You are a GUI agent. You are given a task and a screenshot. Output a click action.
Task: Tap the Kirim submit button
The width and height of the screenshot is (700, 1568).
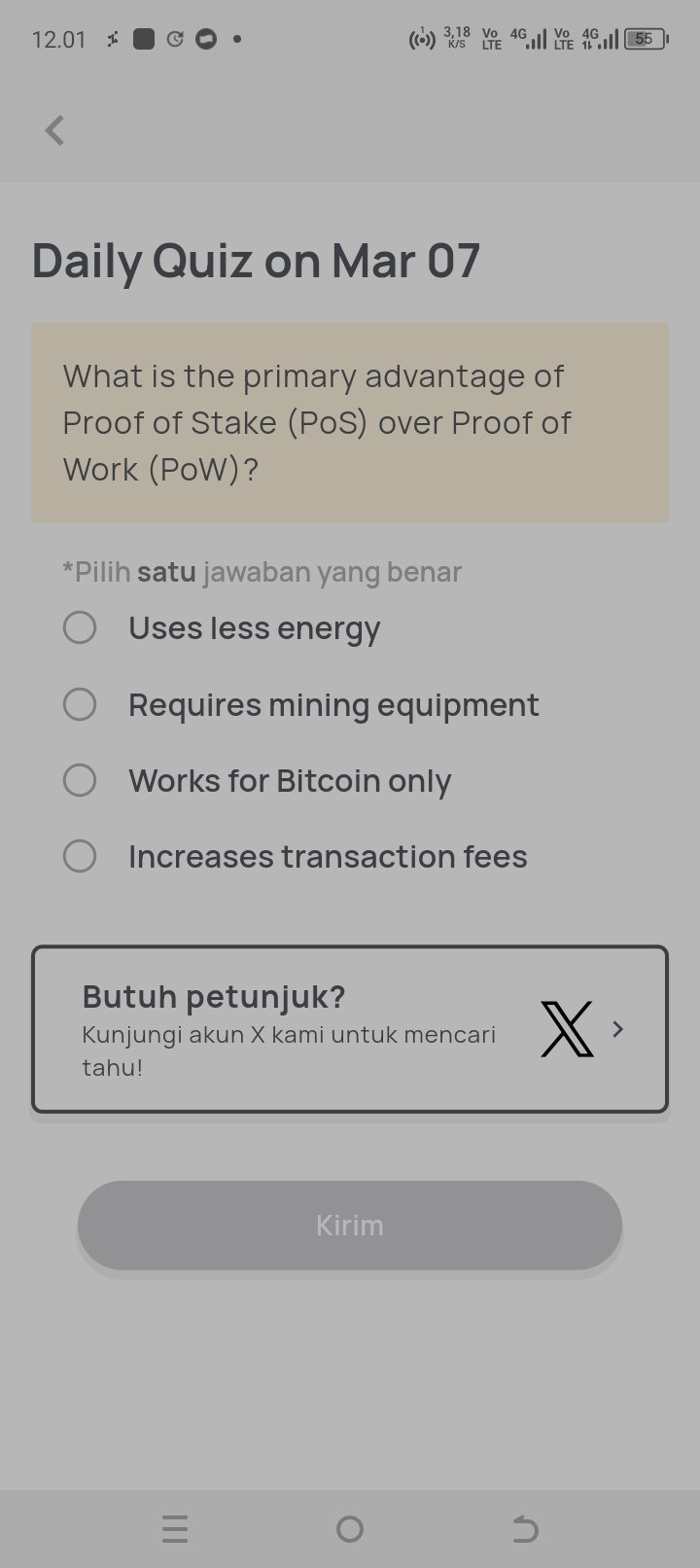(350, 1225)
